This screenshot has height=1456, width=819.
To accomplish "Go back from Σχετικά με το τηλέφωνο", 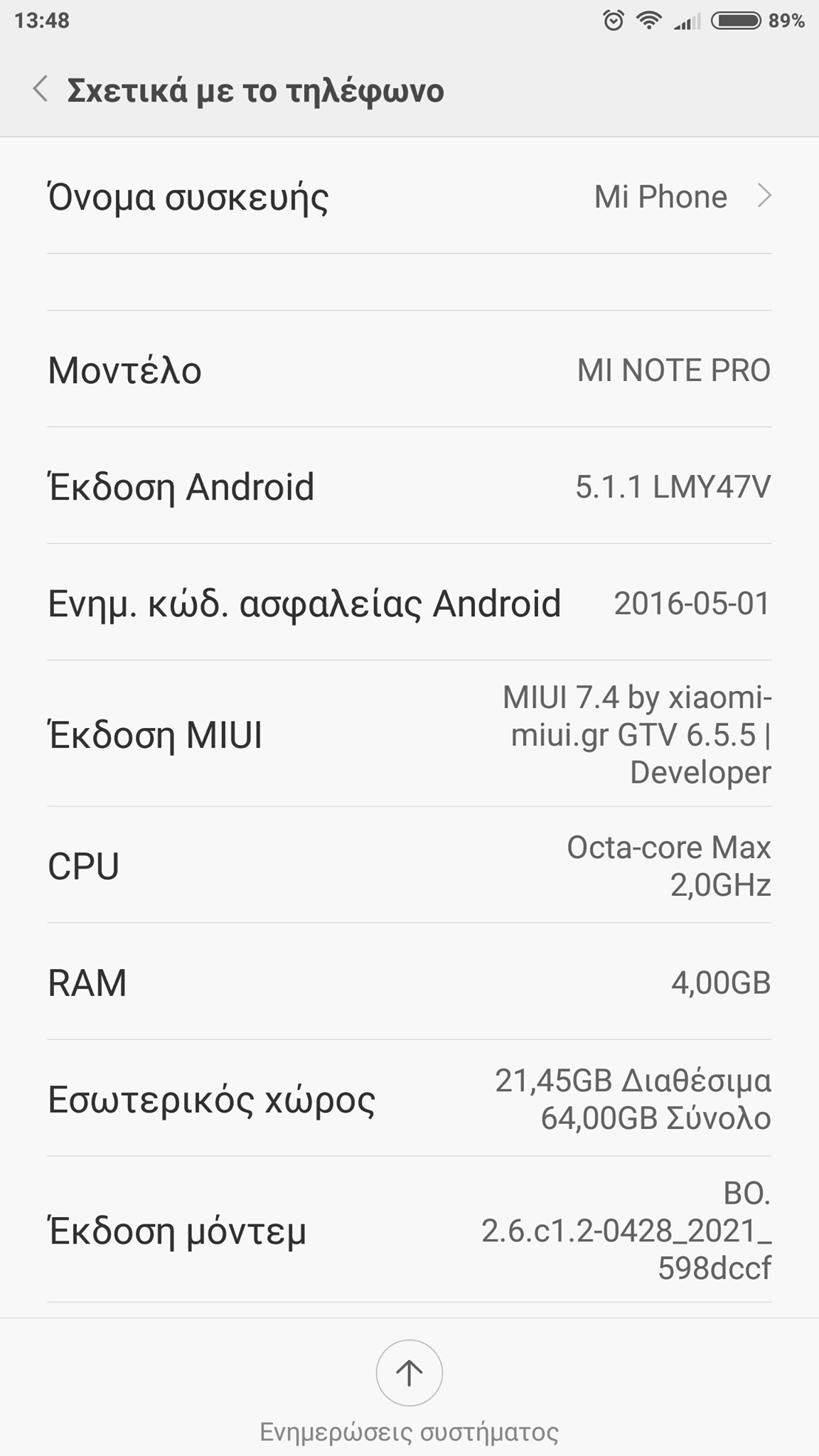I will tap(41, 90).
